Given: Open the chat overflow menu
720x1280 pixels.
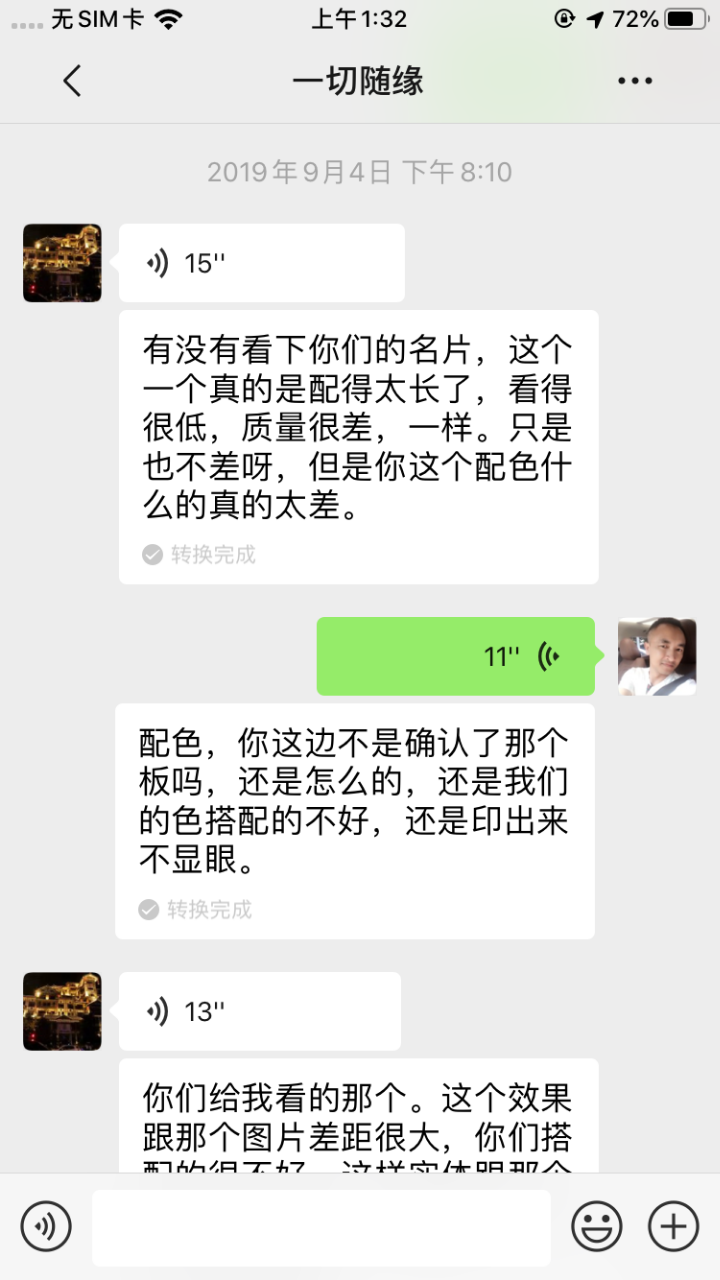Looking at the screenshot, I should click(x=635, y=81).
